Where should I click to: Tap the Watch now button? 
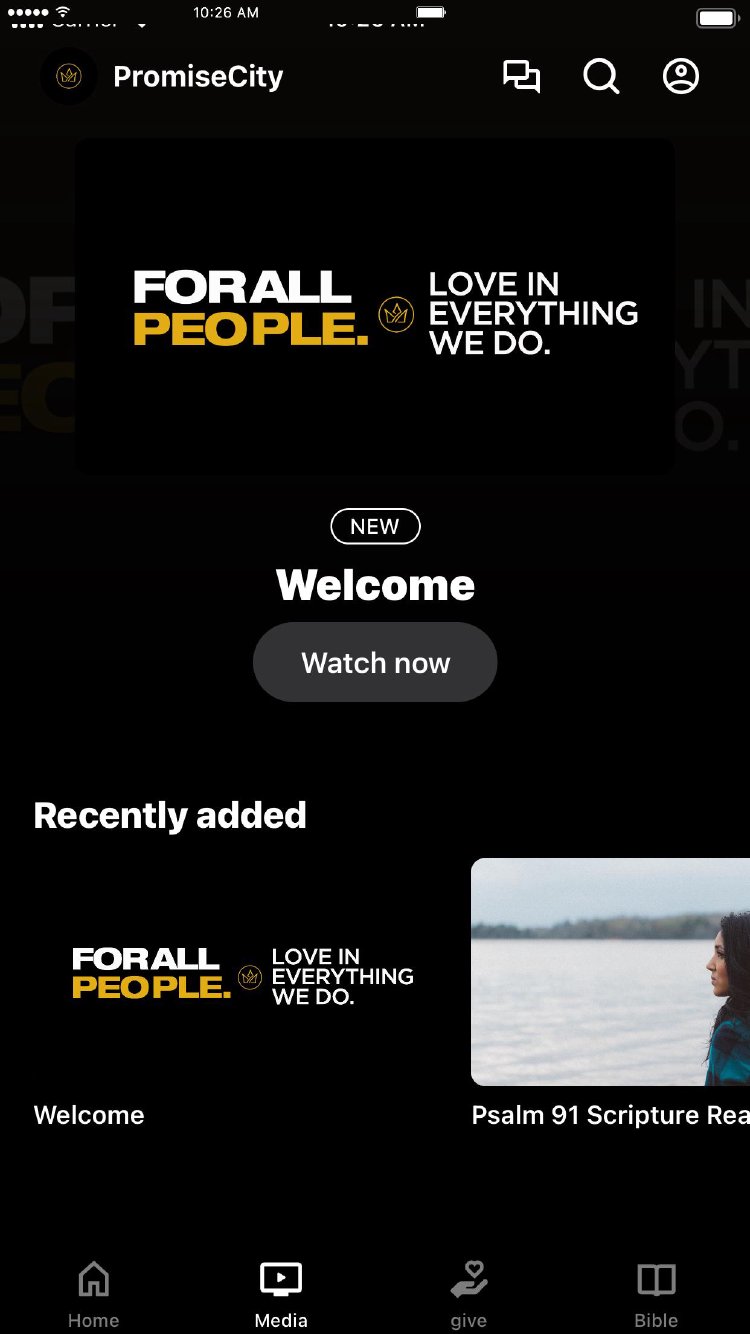coord(375,662)
